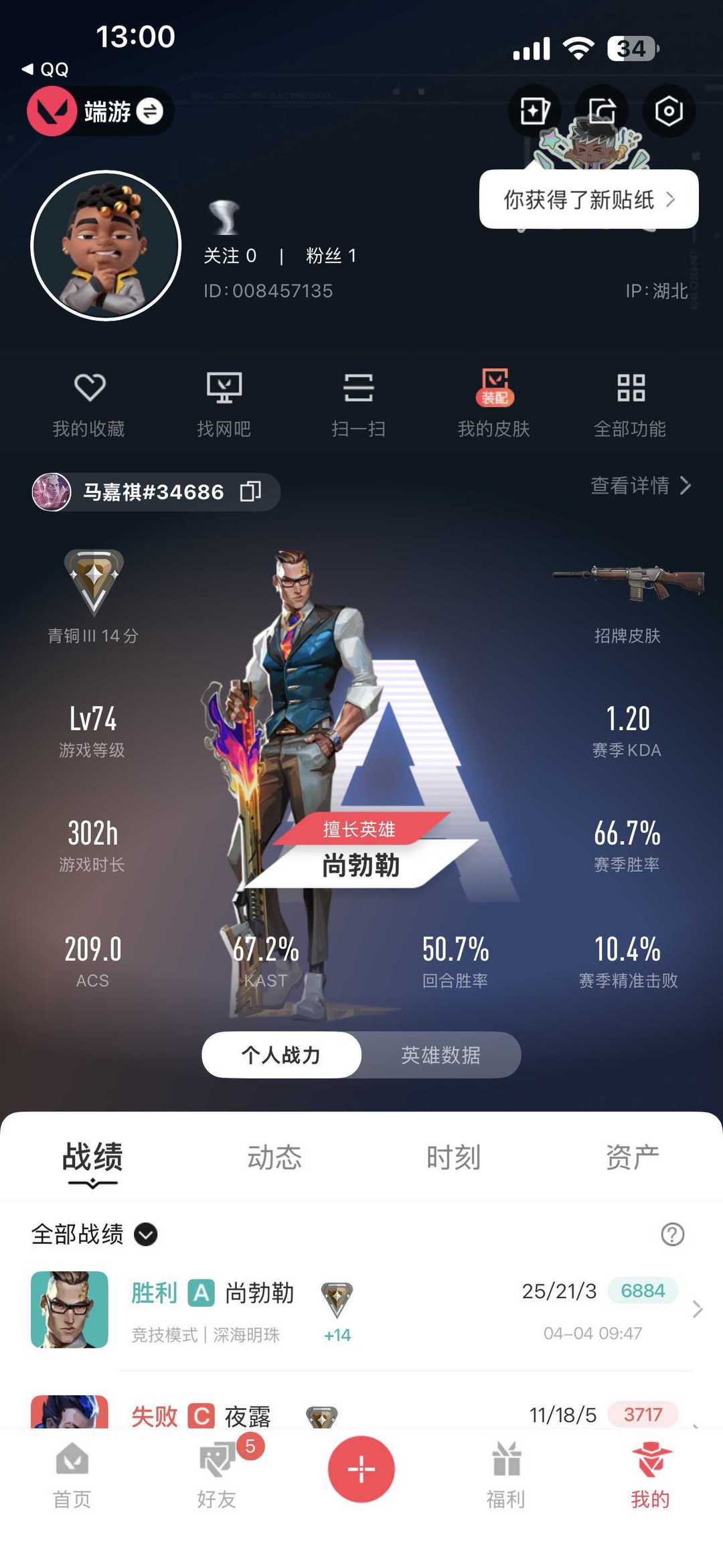The width and height of the screenshot is (723, 1568).
Task: Open the 胜利 尚勃勒 match record
Action: pyautogui.click(x=361, y=1309)
